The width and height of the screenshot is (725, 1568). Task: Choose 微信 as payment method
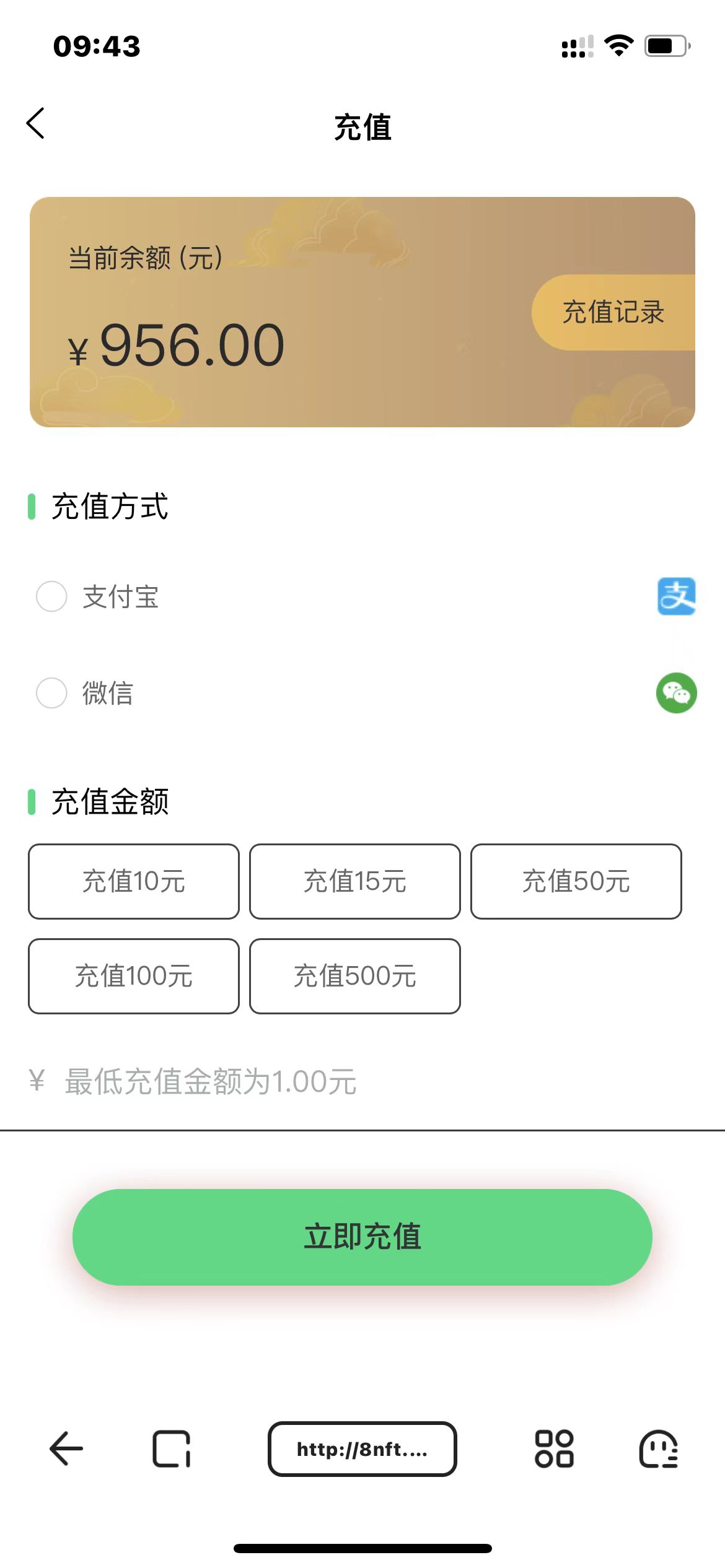click(52, 692)
